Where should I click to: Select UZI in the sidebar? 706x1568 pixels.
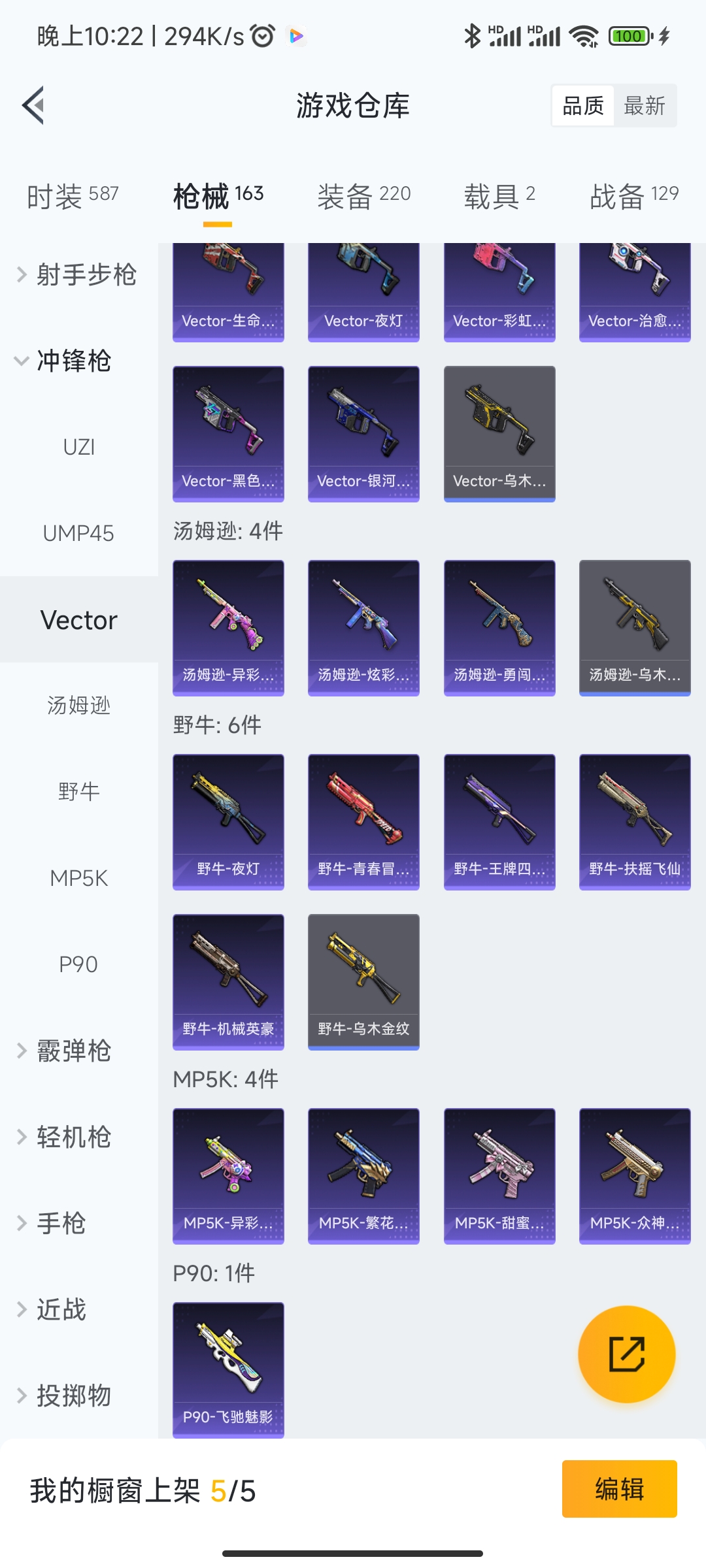pos(79,448)
